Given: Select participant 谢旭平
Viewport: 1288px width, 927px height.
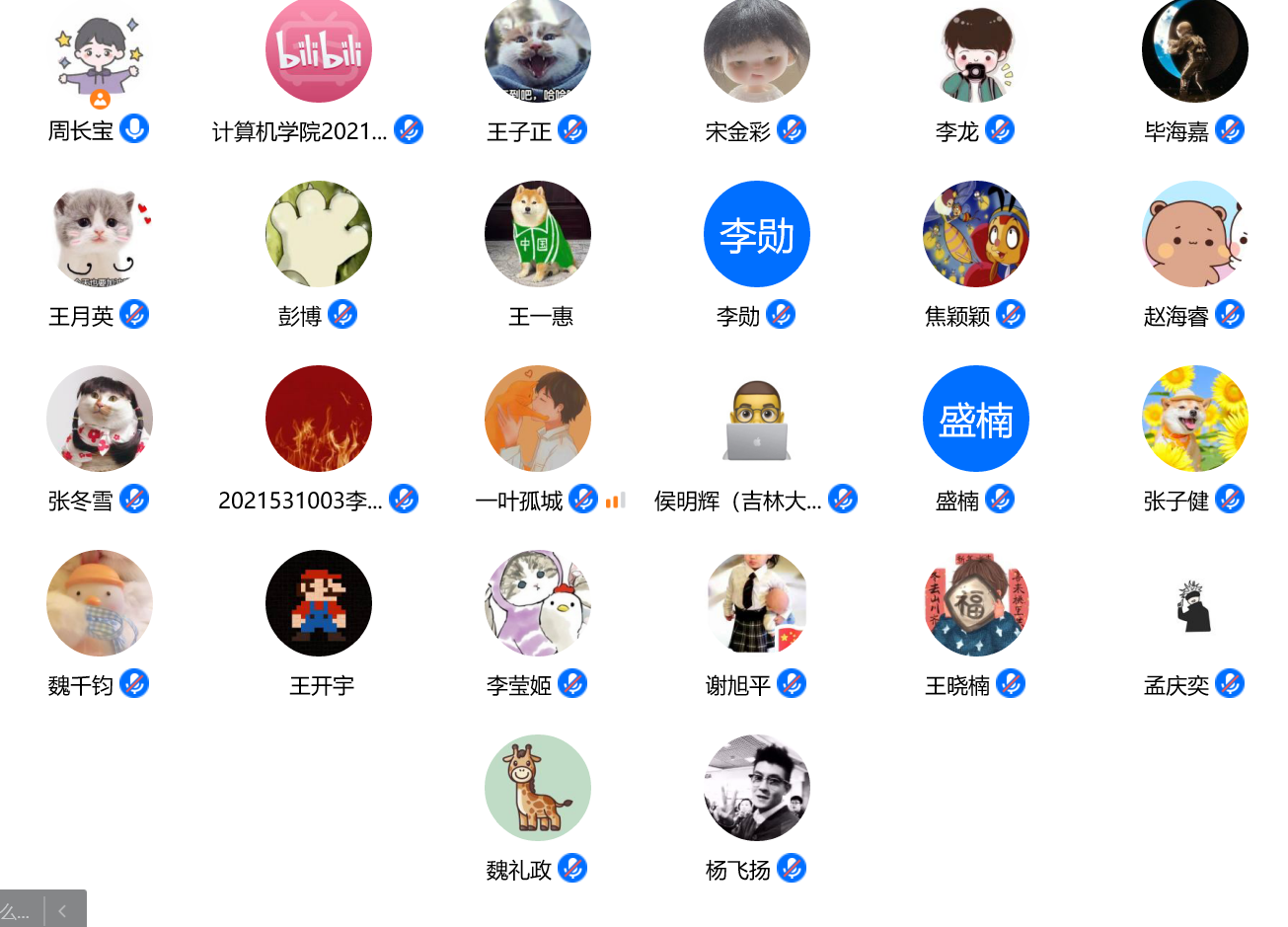Looking at the screenshot, I should [757, 604].
